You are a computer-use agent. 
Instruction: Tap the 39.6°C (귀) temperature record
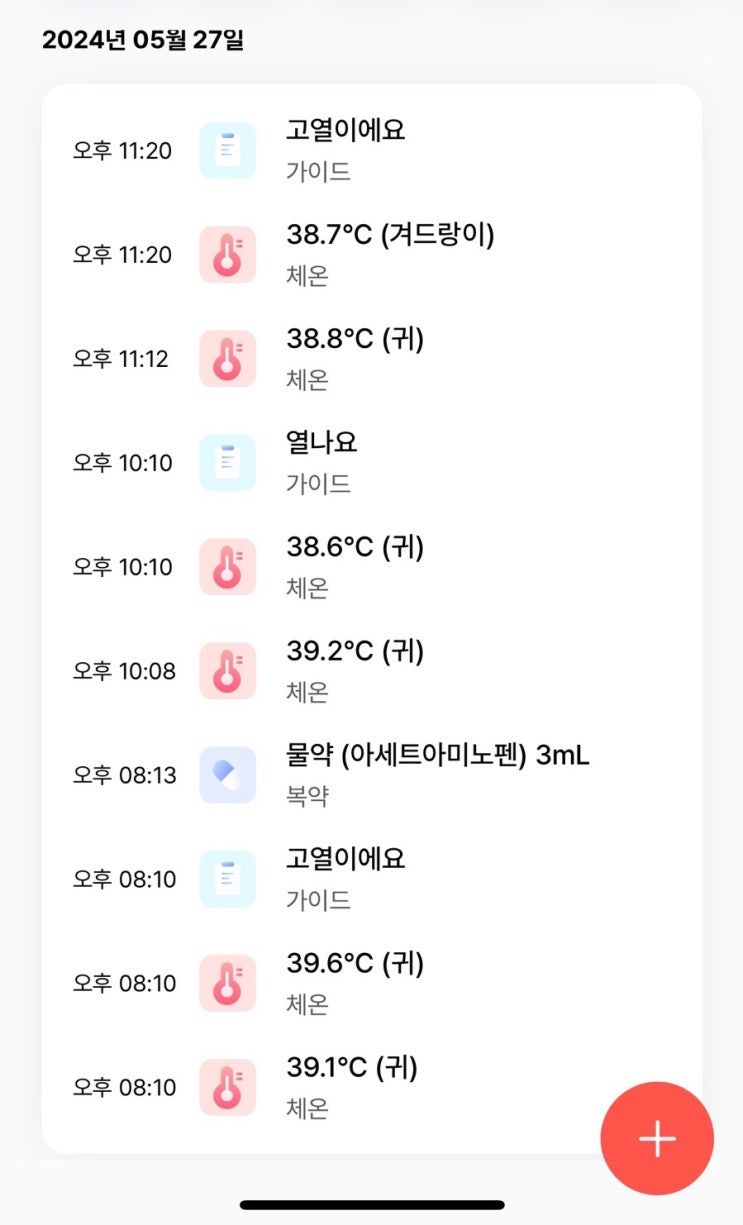[355, 982]
